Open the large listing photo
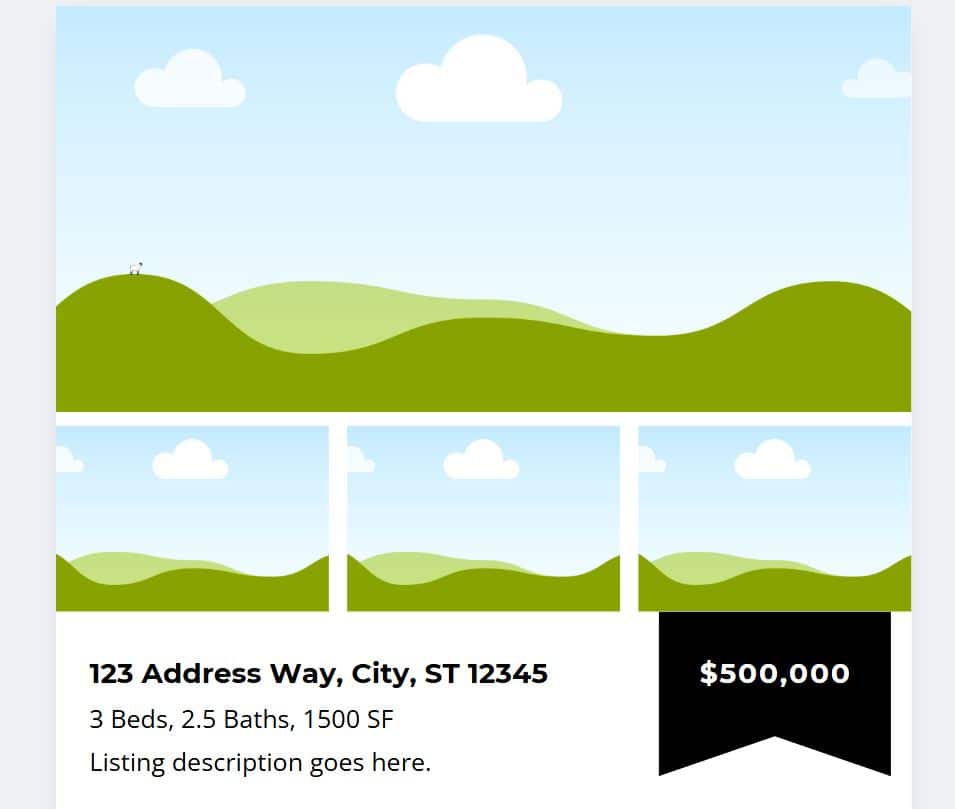Image resolution: width=955 pixels, height=809 pixels. (x=483, y=209)
